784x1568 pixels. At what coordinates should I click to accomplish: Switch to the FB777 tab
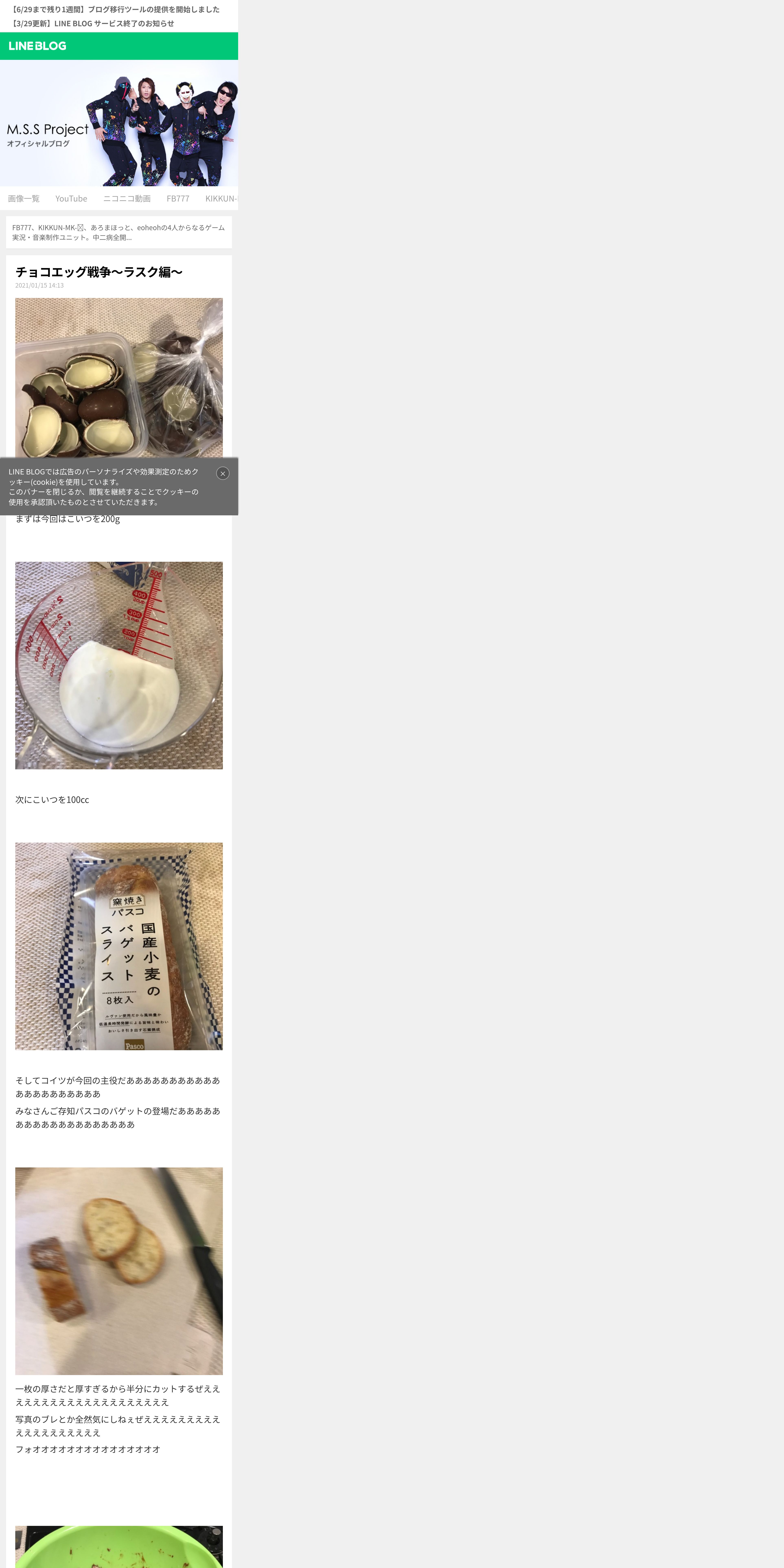click(178, 198)
